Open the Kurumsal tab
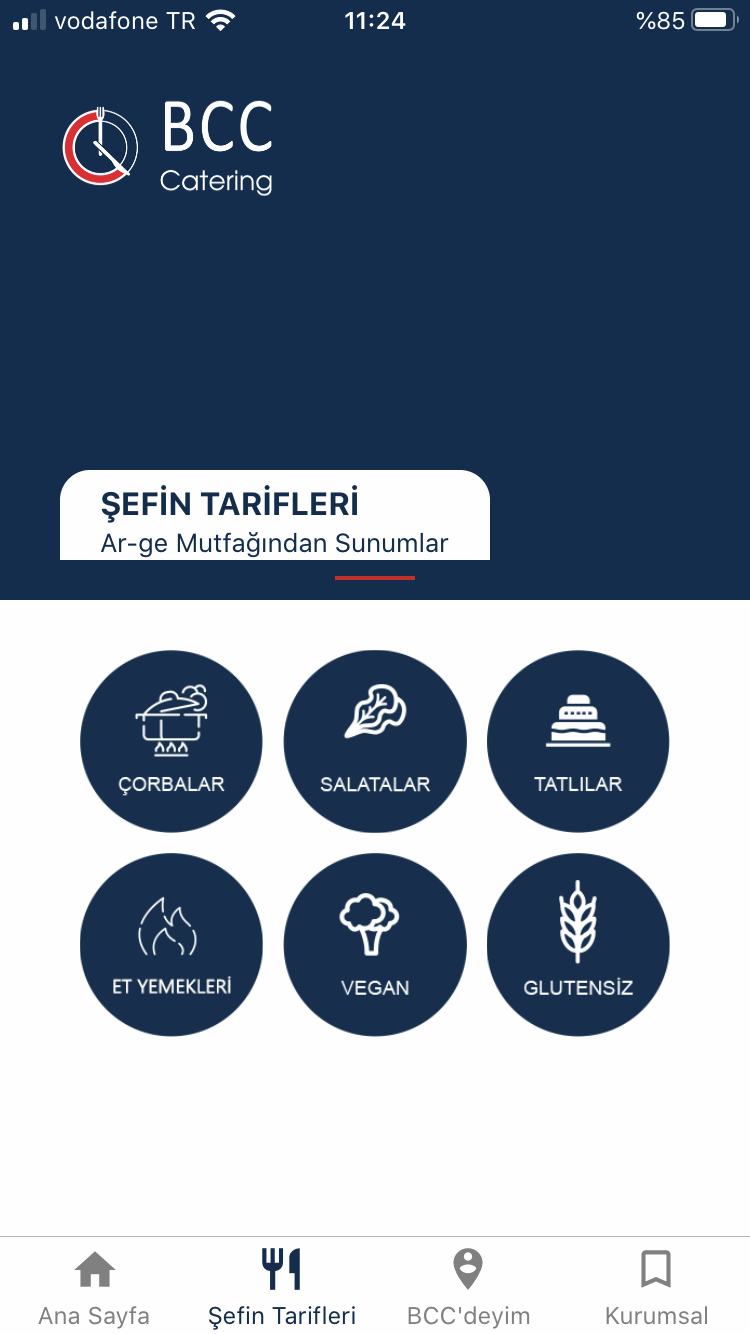The image size is (750, 1334). click(656, 1287)
